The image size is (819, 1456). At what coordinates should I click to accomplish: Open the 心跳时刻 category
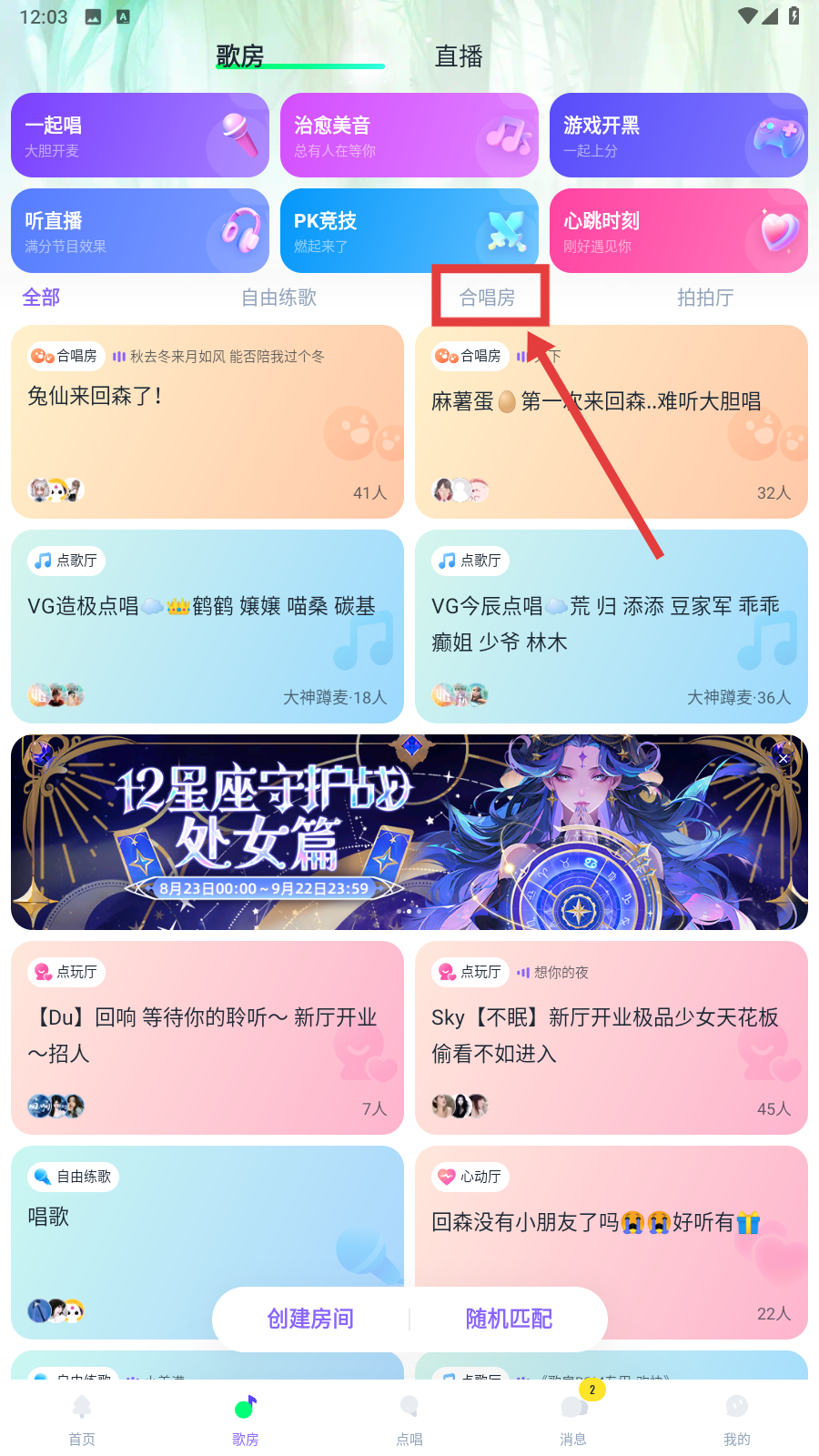678,231
